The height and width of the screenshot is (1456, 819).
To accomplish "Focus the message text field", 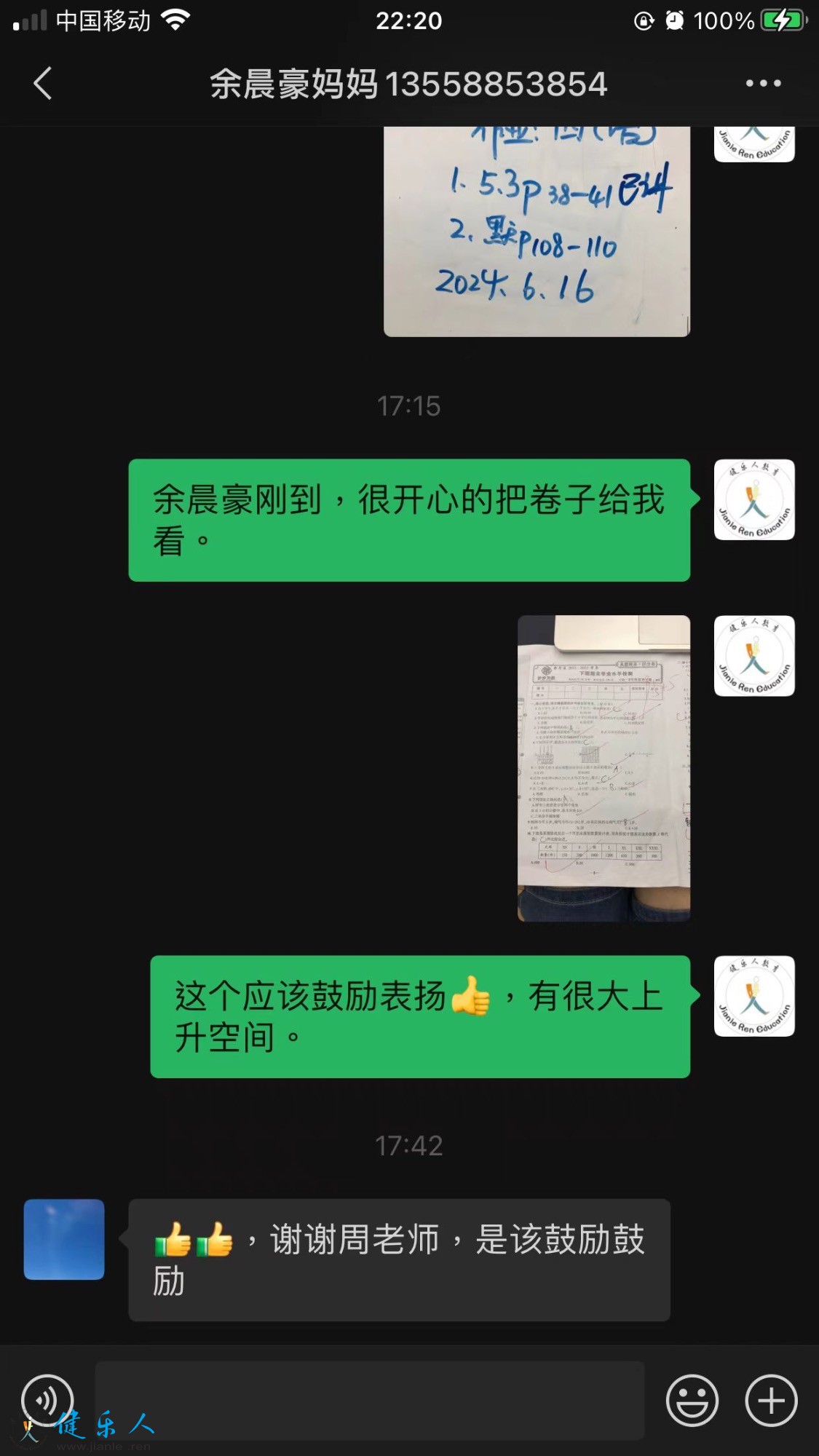I will (x=370, y=1399).
